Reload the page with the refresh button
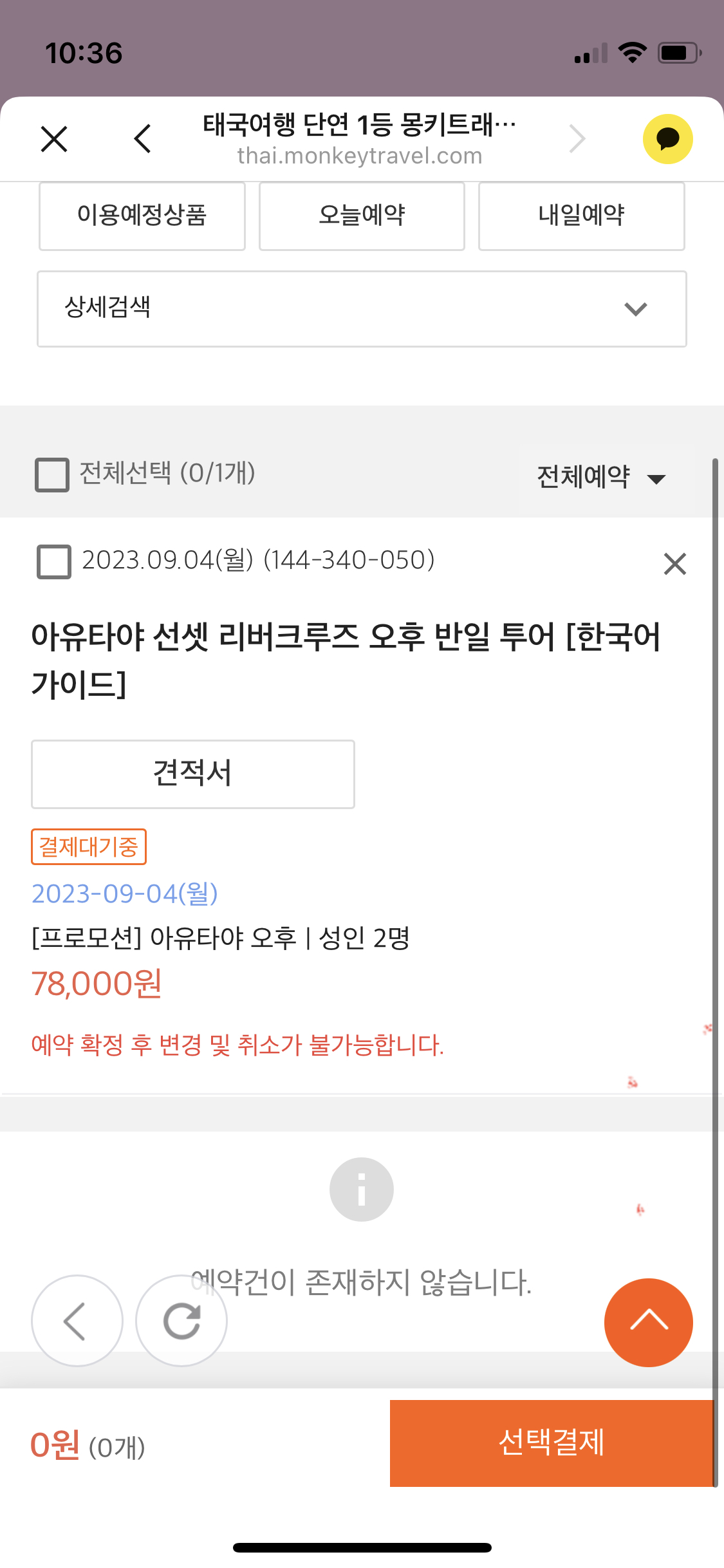 [181, 1321]
